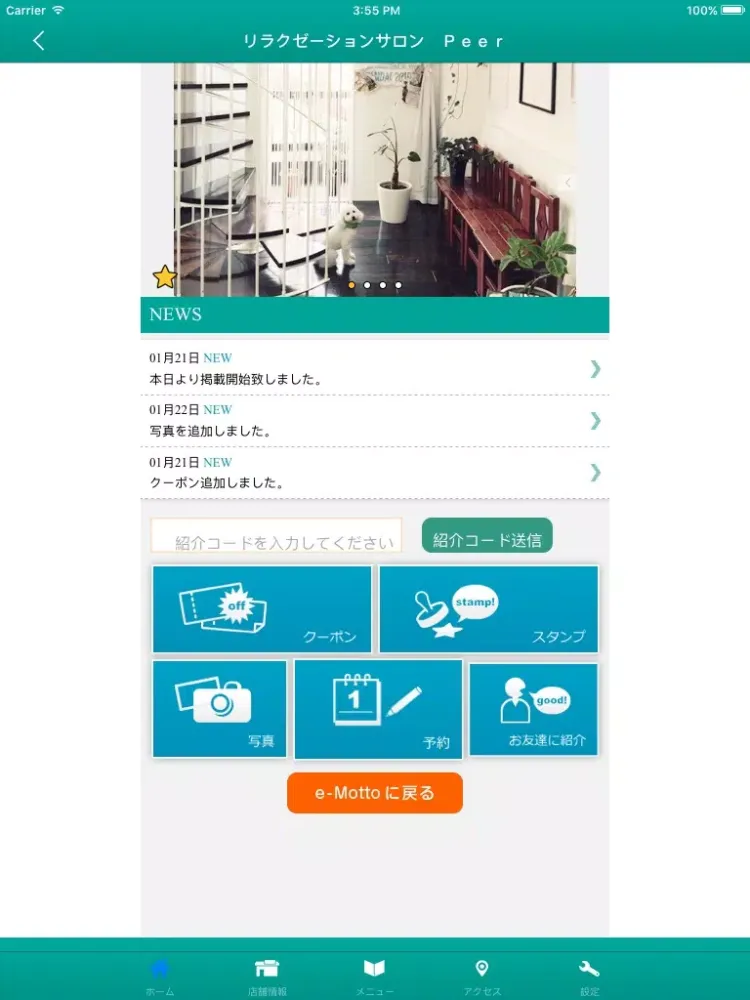The width and height of the screenshot is (750, 1000).
Task: Open the news item クーポン追加しました
Action: (x=374, y=472)
